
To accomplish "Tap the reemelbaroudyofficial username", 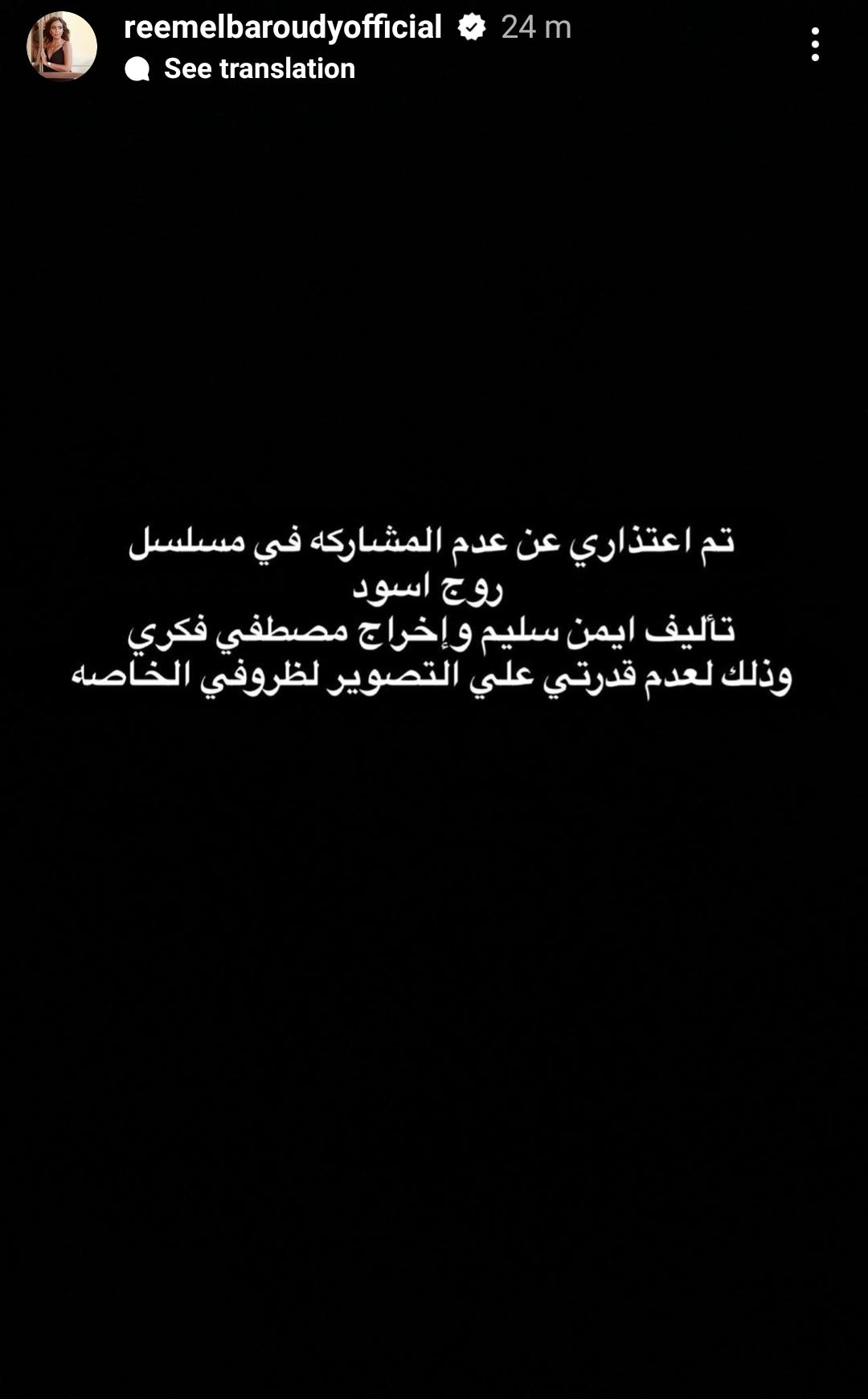I will pos(282,27).
